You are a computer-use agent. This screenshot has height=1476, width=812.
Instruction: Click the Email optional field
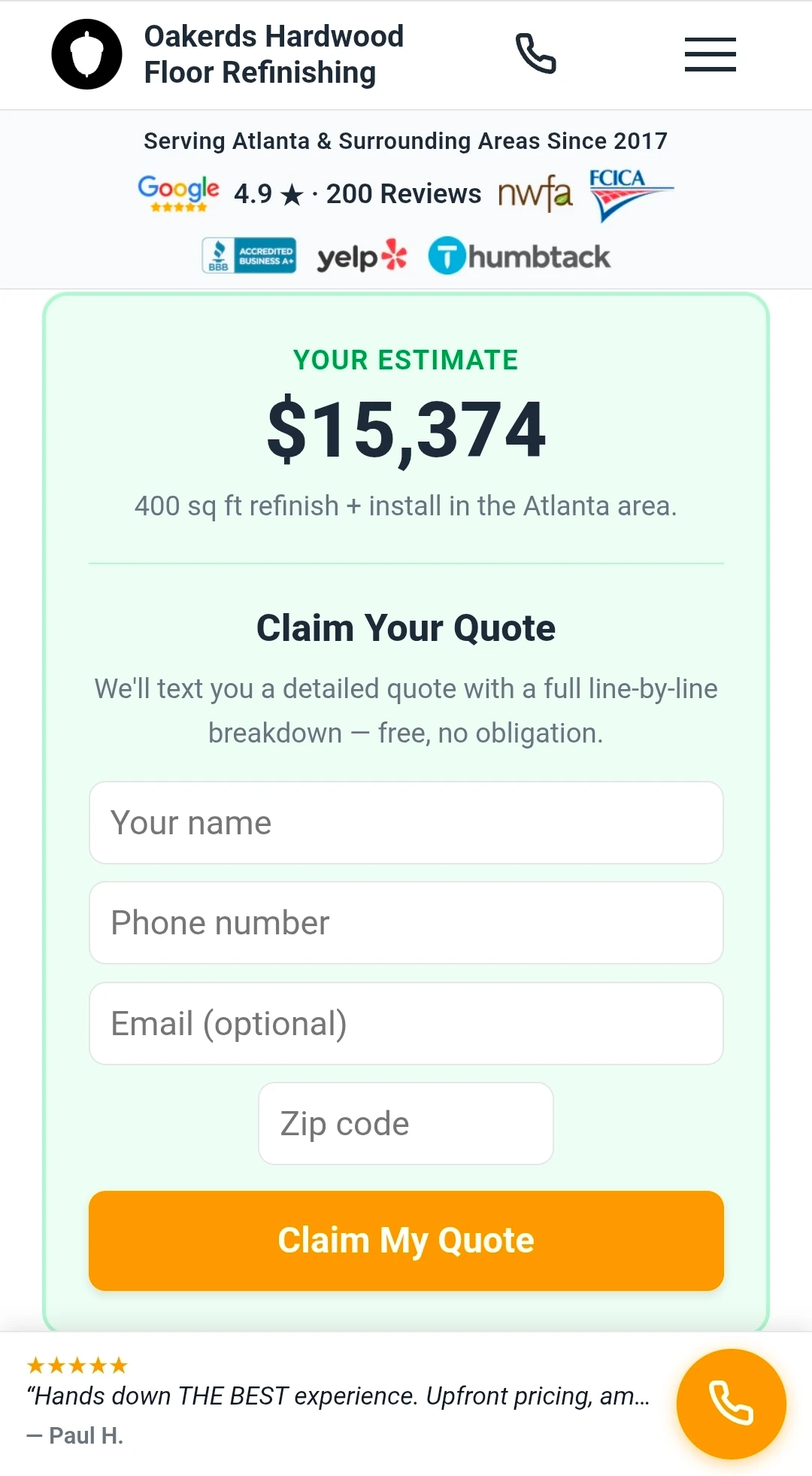[406, 1024]
